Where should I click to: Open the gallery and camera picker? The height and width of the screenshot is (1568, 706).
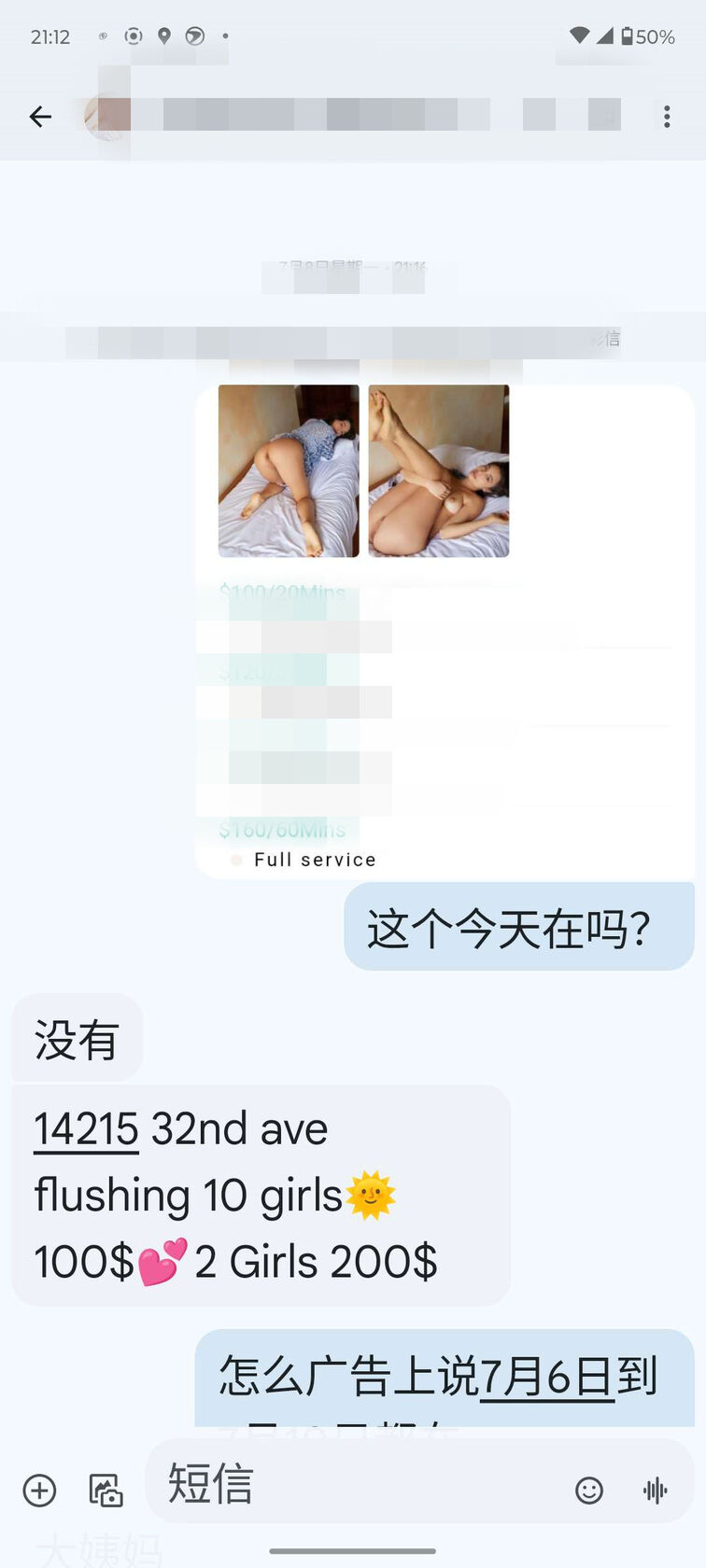(106, 1491)
